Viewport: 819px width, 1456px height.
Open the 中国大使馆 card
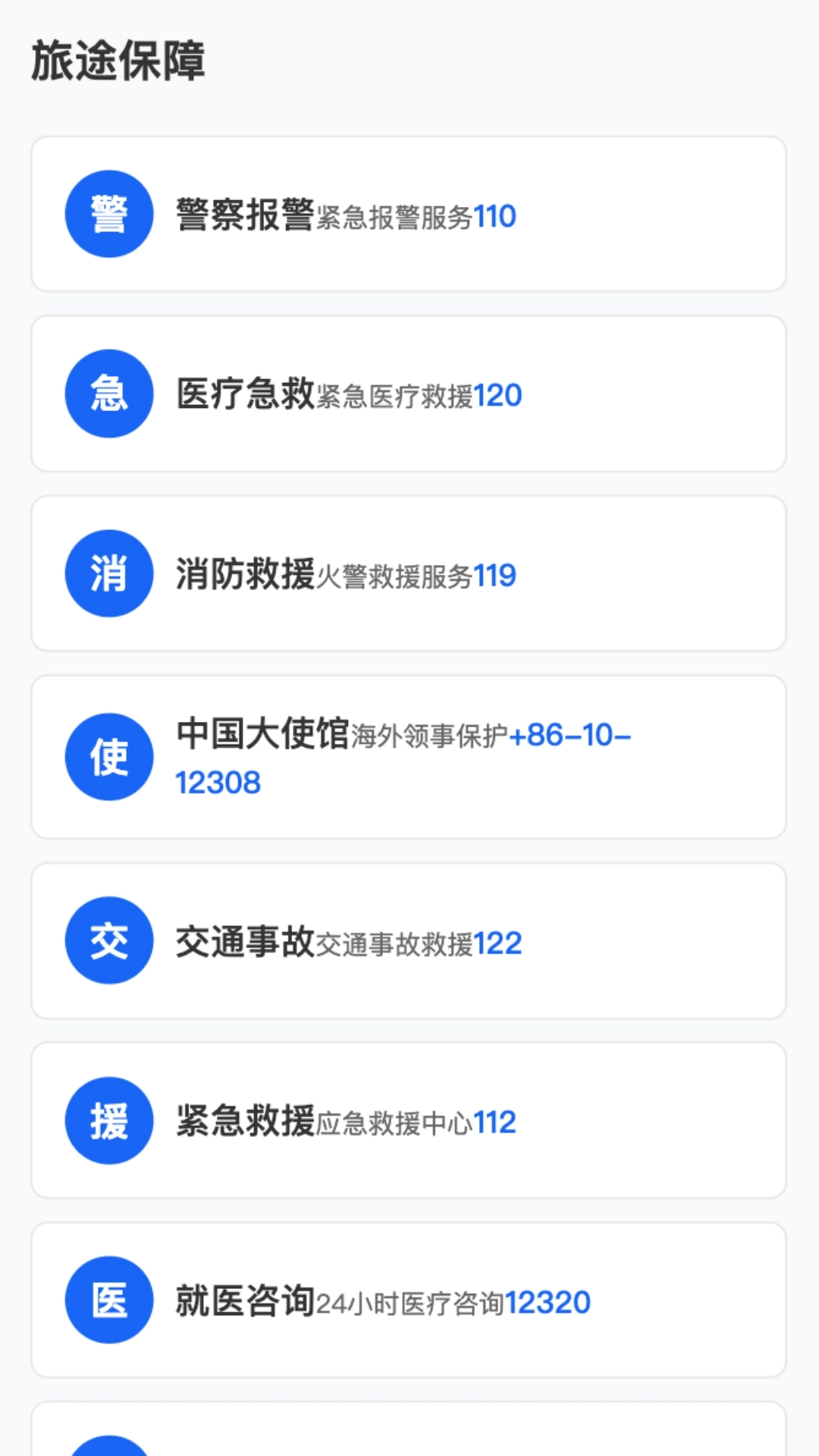[x=409, y=756]
